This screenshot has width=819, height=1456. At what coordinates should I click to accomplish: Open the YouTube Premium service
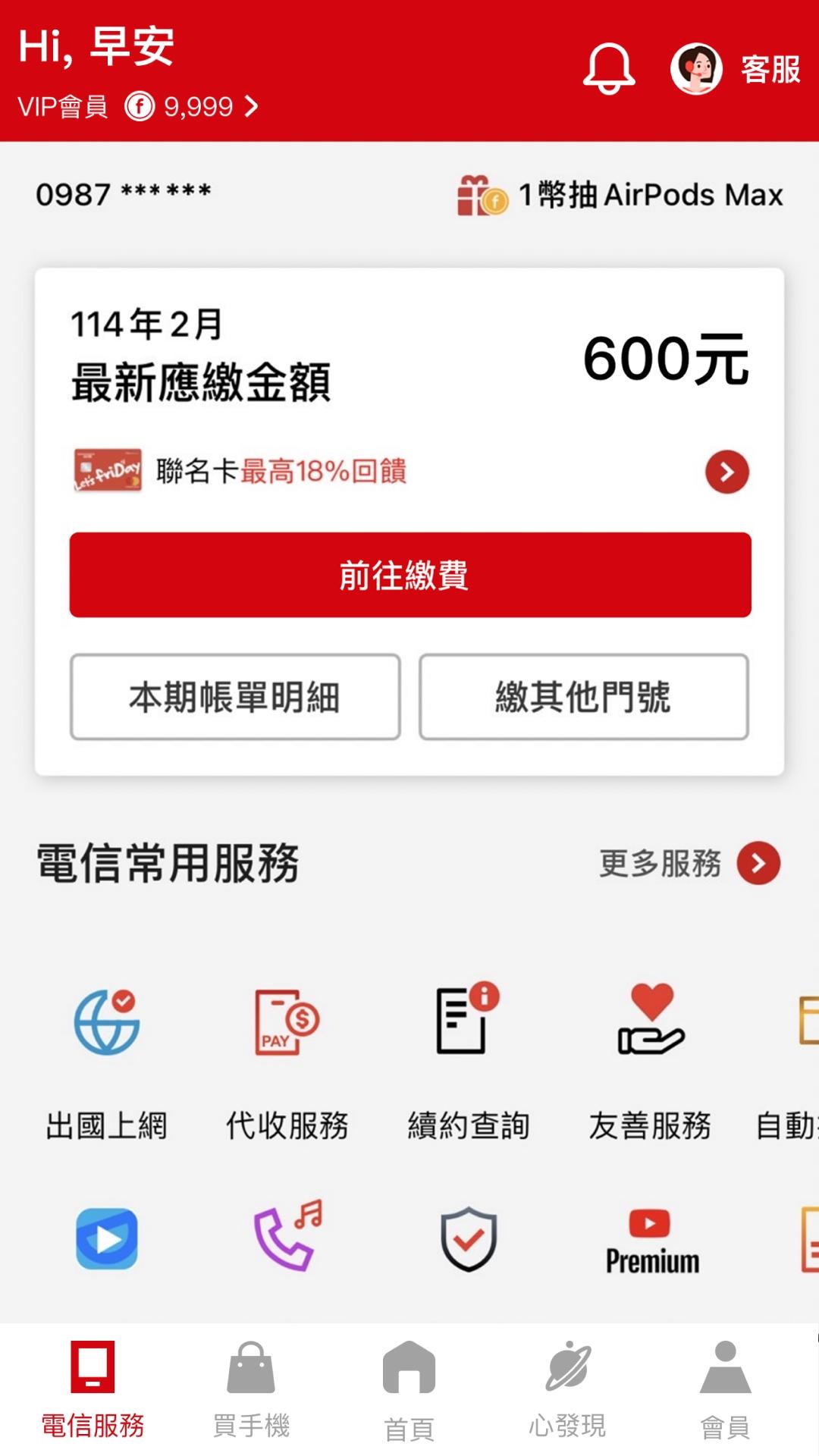(651, 1241)
